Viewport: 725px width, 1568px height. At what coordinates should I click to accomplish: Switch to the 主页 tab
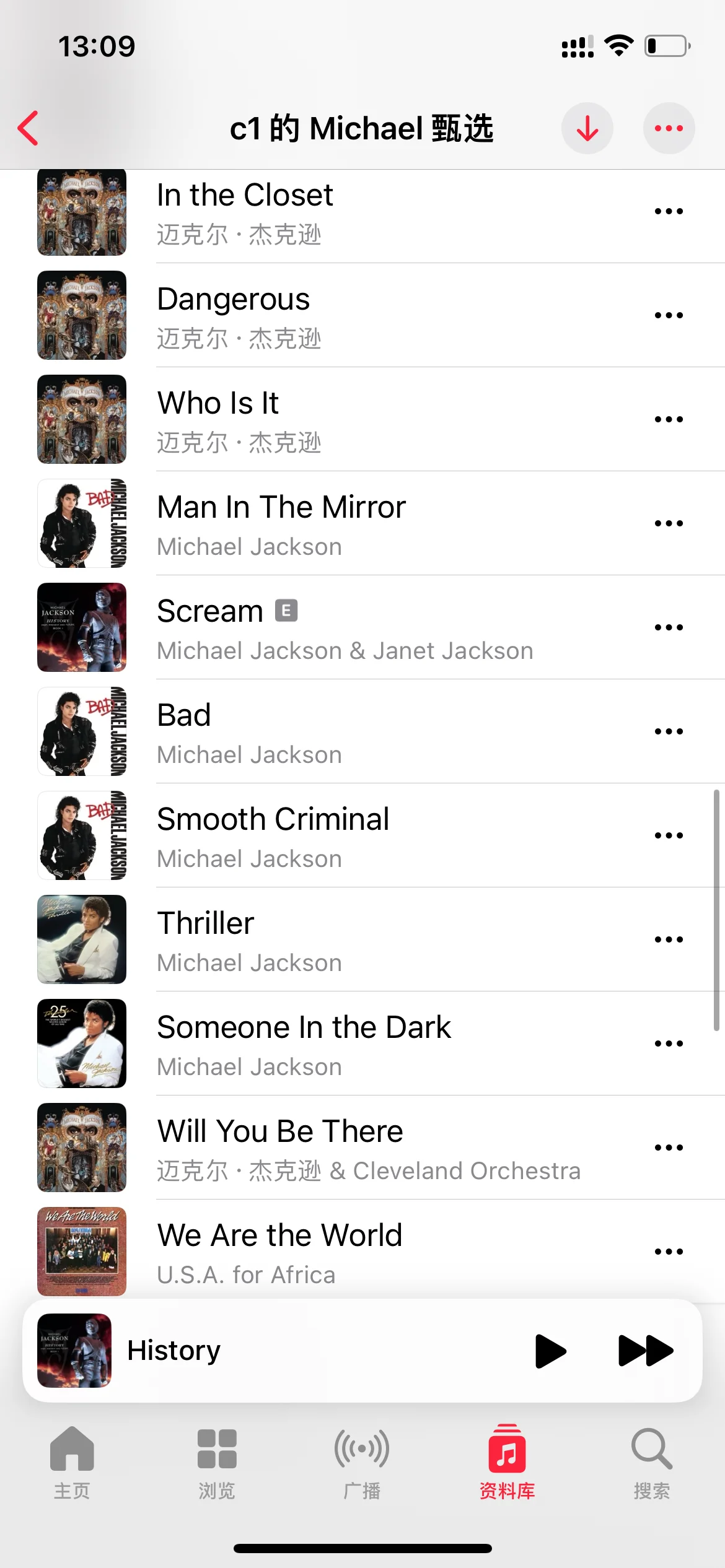tap(72, 1463)
